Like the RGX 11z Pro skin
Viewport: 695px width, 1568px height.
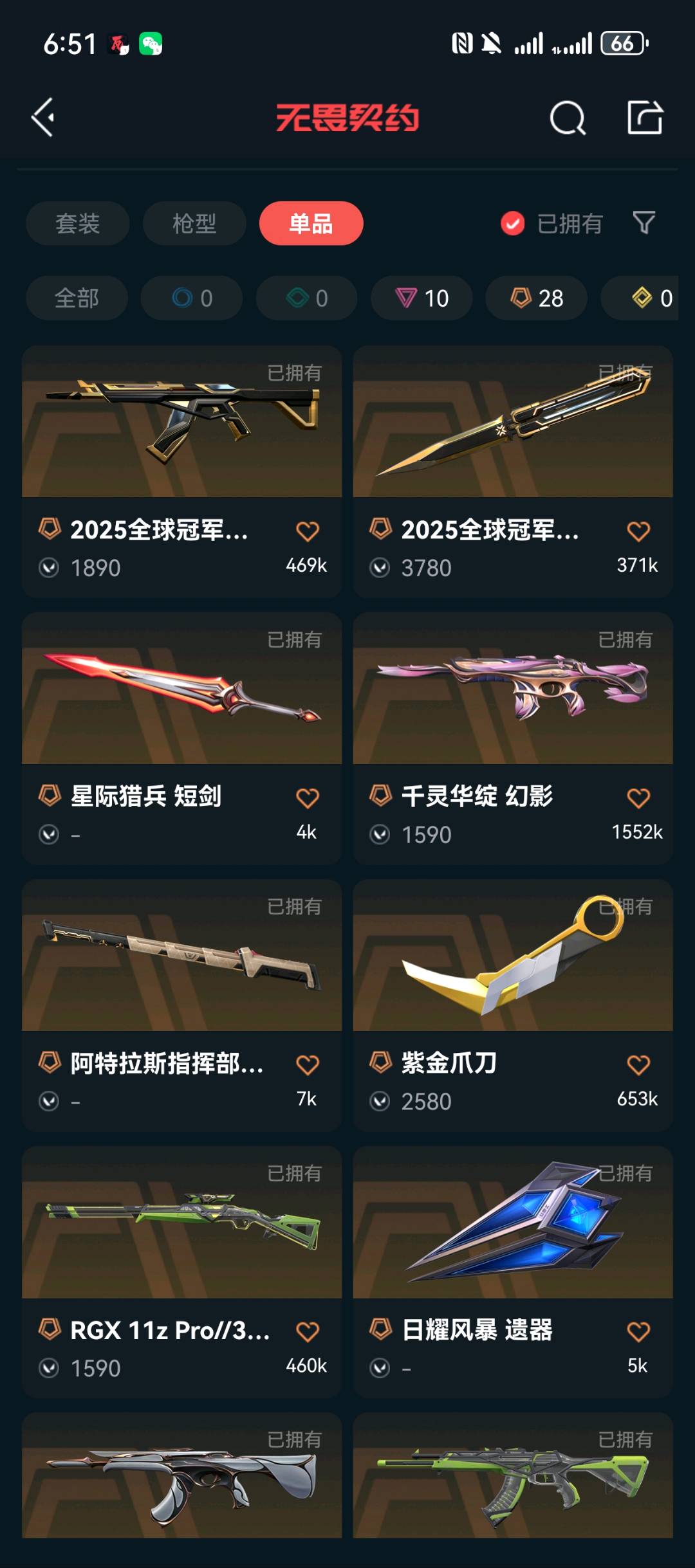307,1331
